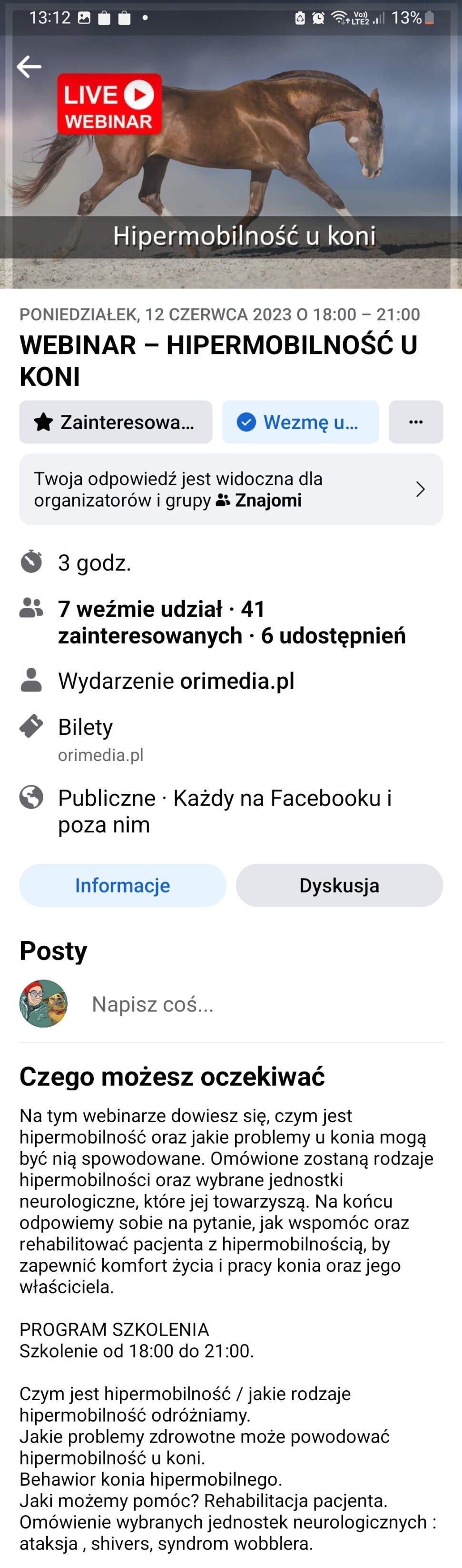Image resolution: width=462 pixels, height=1568 pixels.
Task: Mark the event as Zainteresowany
Action: click(x=116, y=422)
